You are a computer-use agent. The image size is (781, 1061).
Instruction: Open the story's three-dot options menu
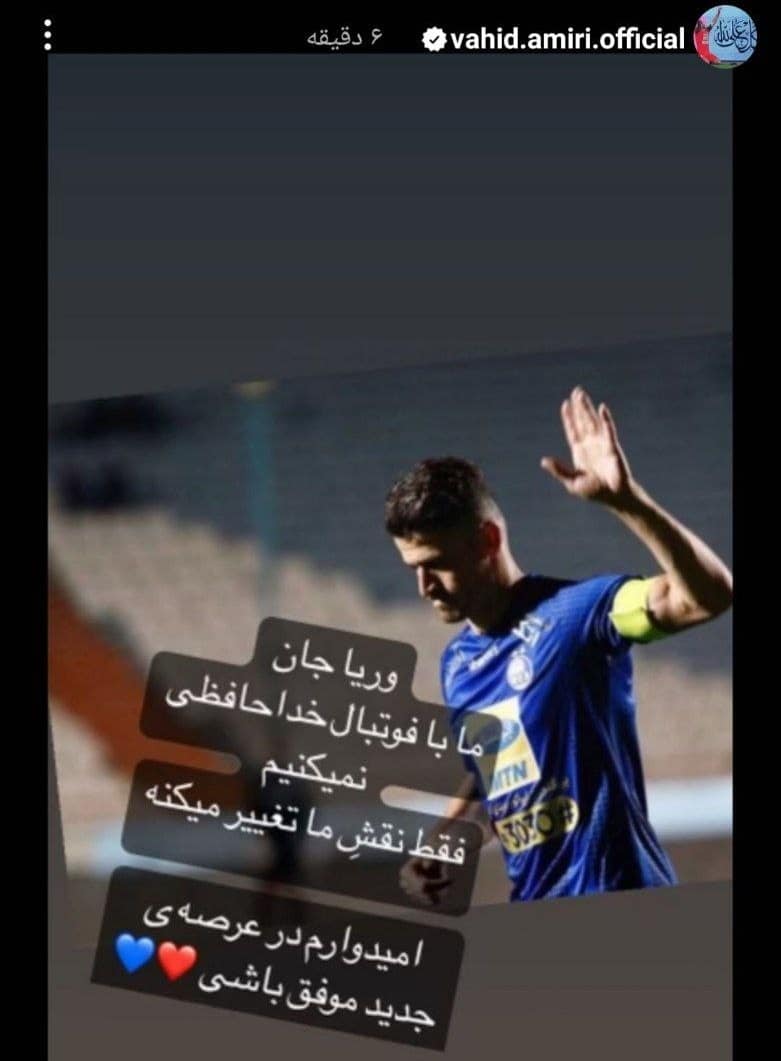click(x=47, y=35)
